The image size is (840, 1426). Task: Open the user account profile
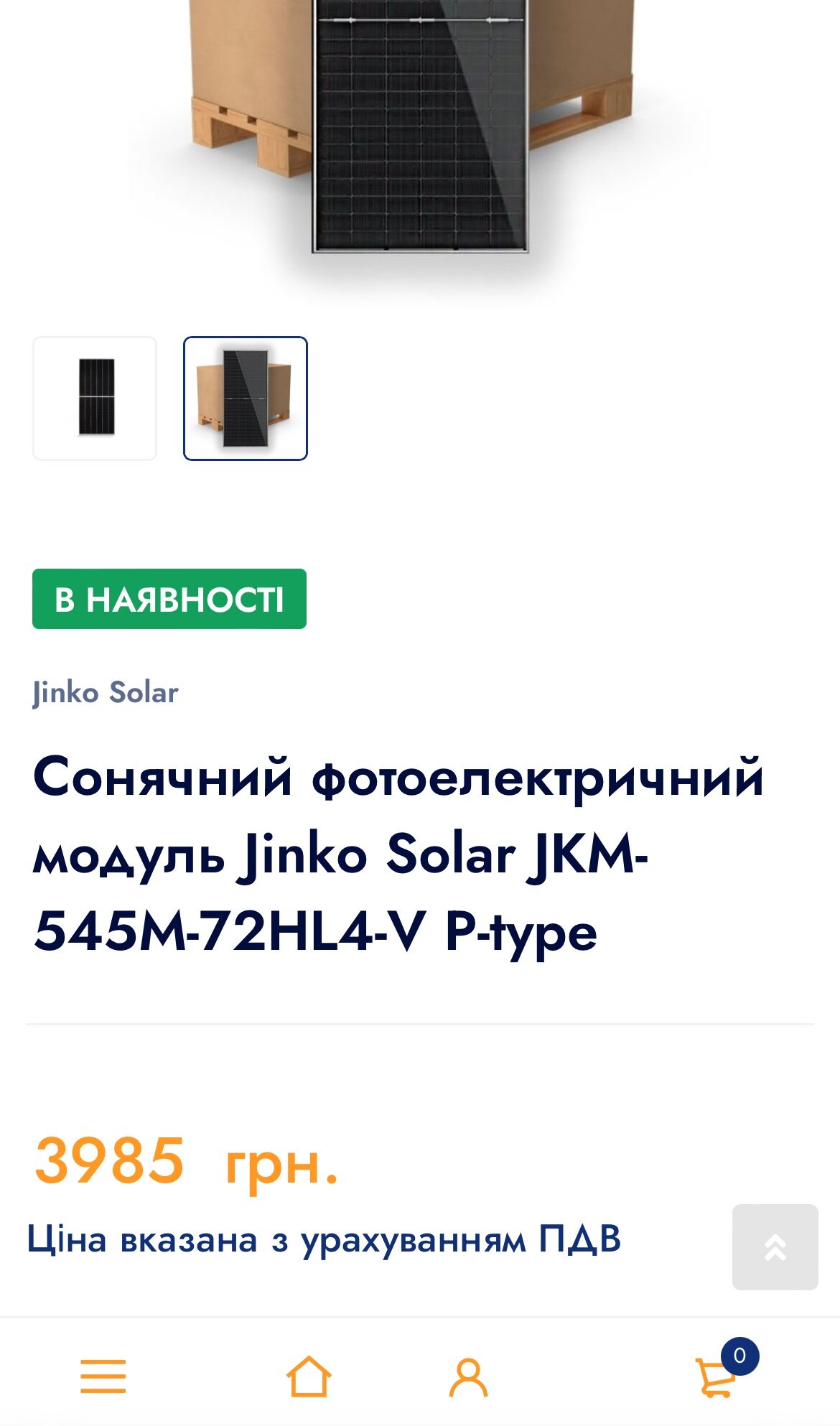[468, 1376]
